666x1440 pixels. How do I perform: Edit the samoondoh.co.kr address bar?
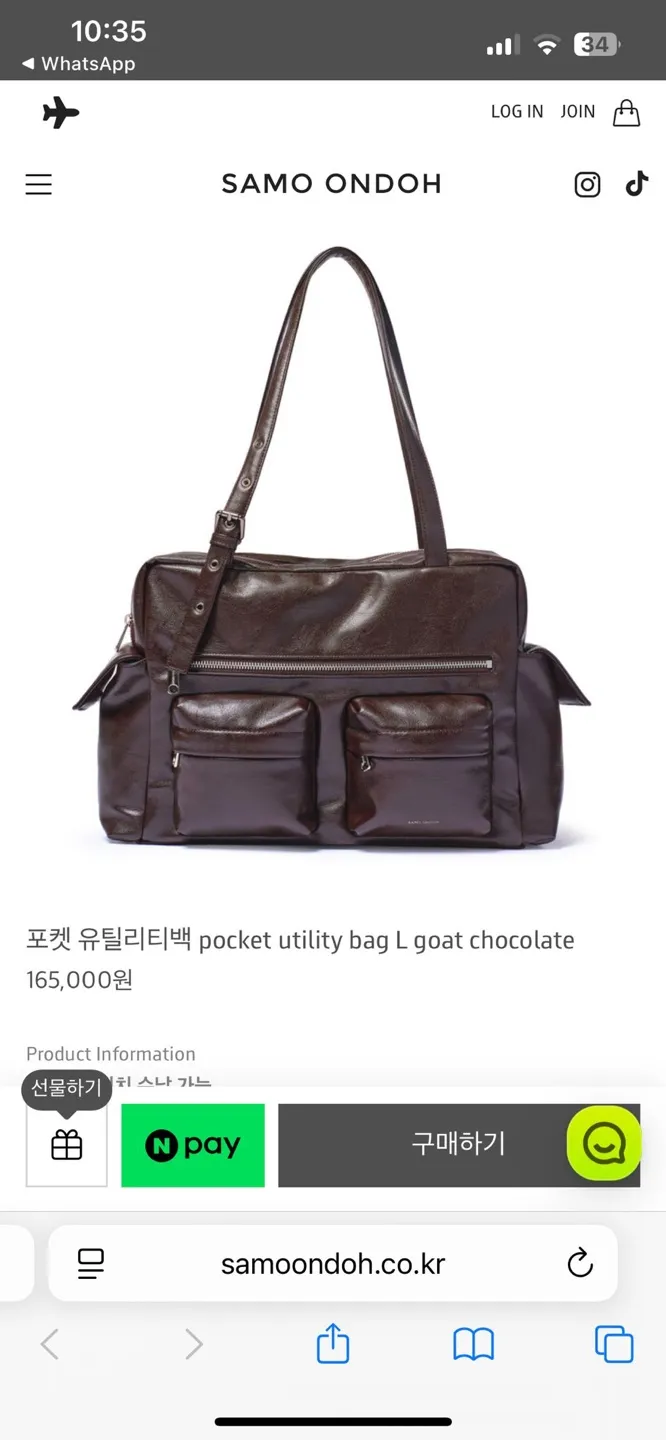tap(332, 1264)
